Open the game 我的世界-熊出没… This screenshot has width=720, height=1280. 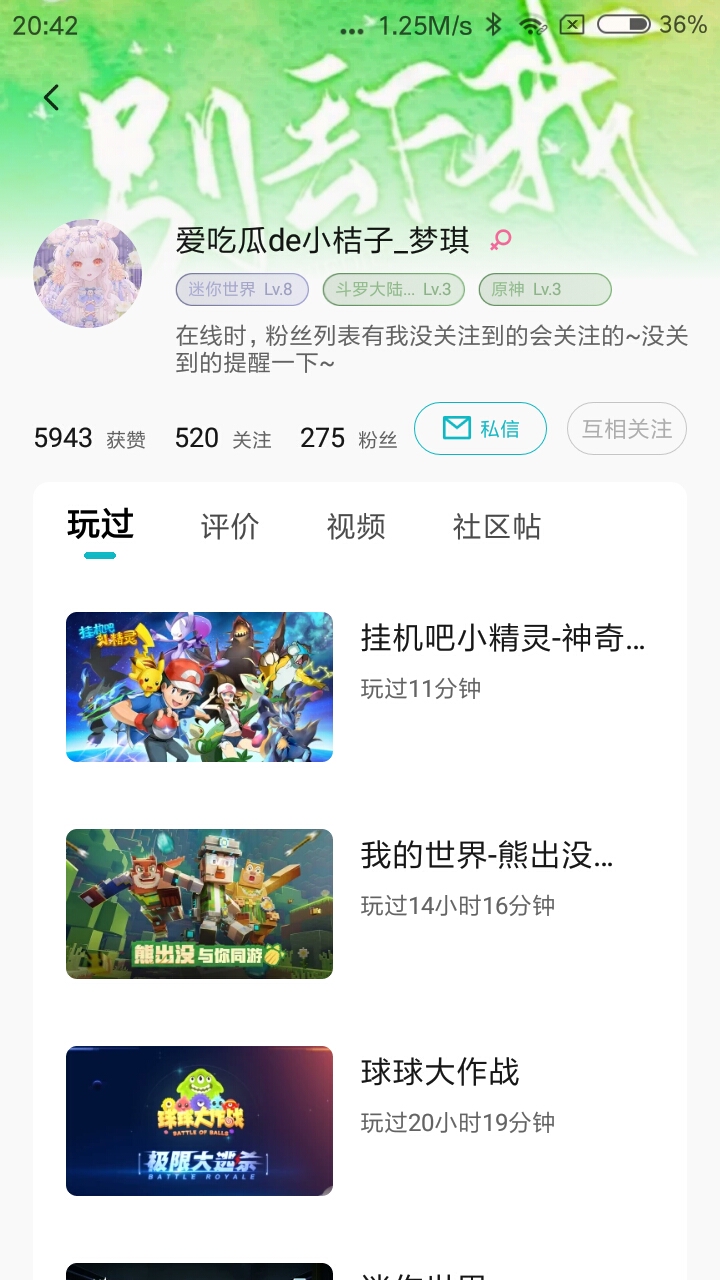pos(360,904)
